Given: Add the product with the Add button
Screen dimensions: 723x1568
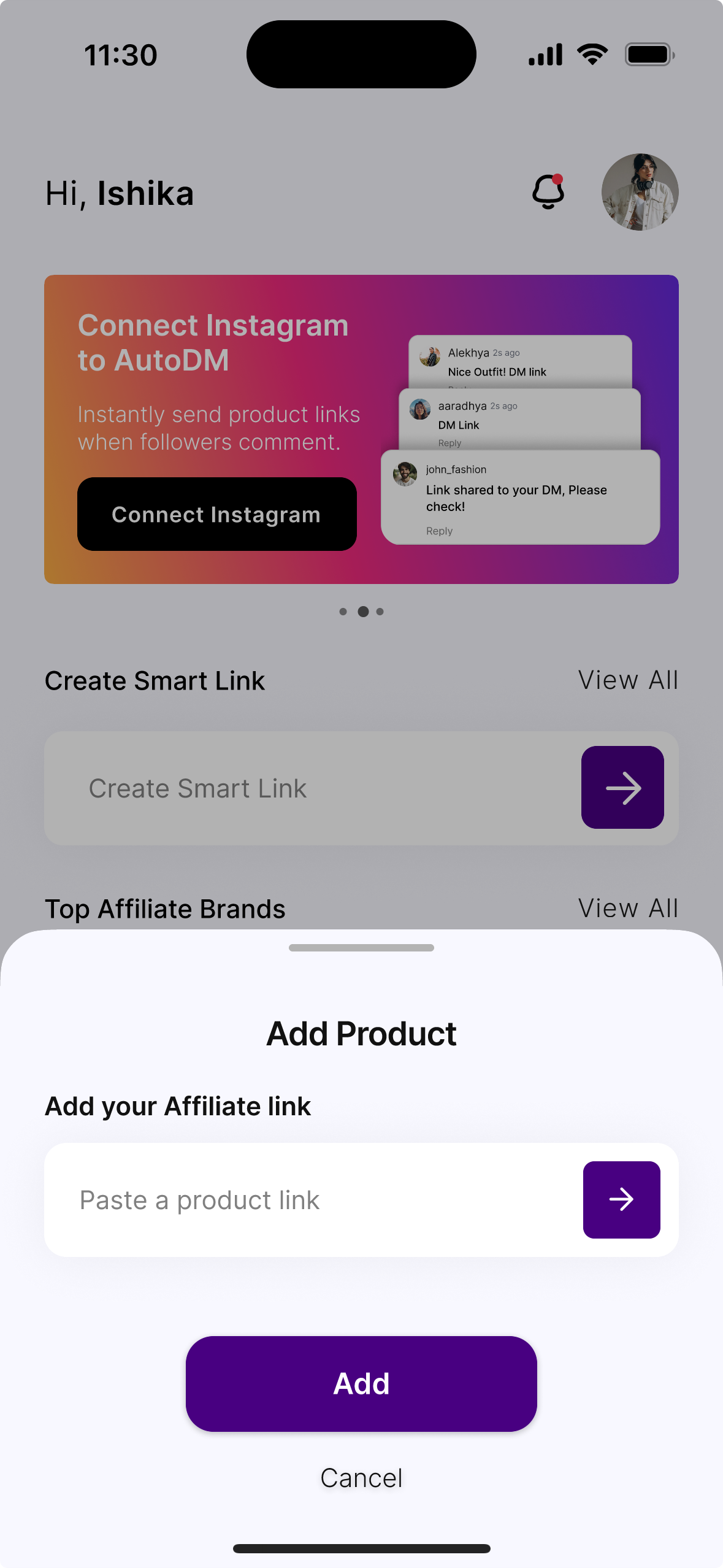Looking at the screenshot, I should [x=361, y=1384].
